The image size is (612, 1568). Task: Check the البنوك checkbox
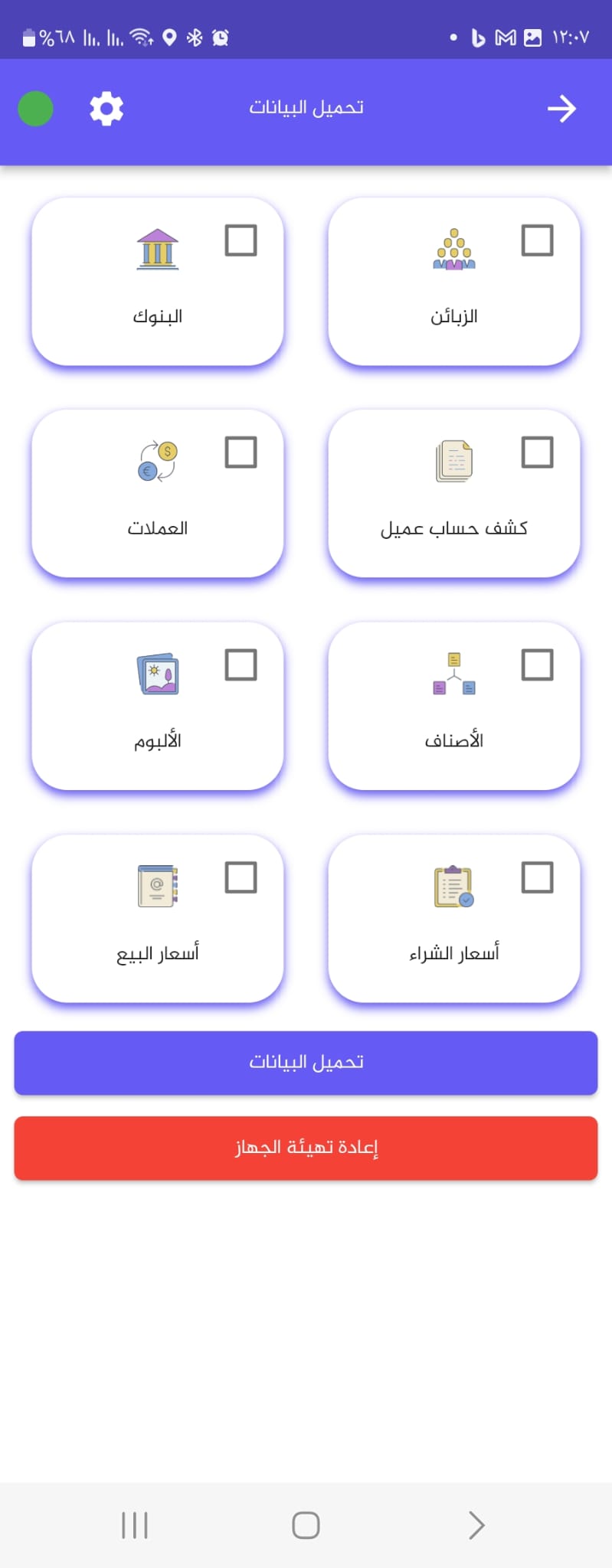point(241,240)
